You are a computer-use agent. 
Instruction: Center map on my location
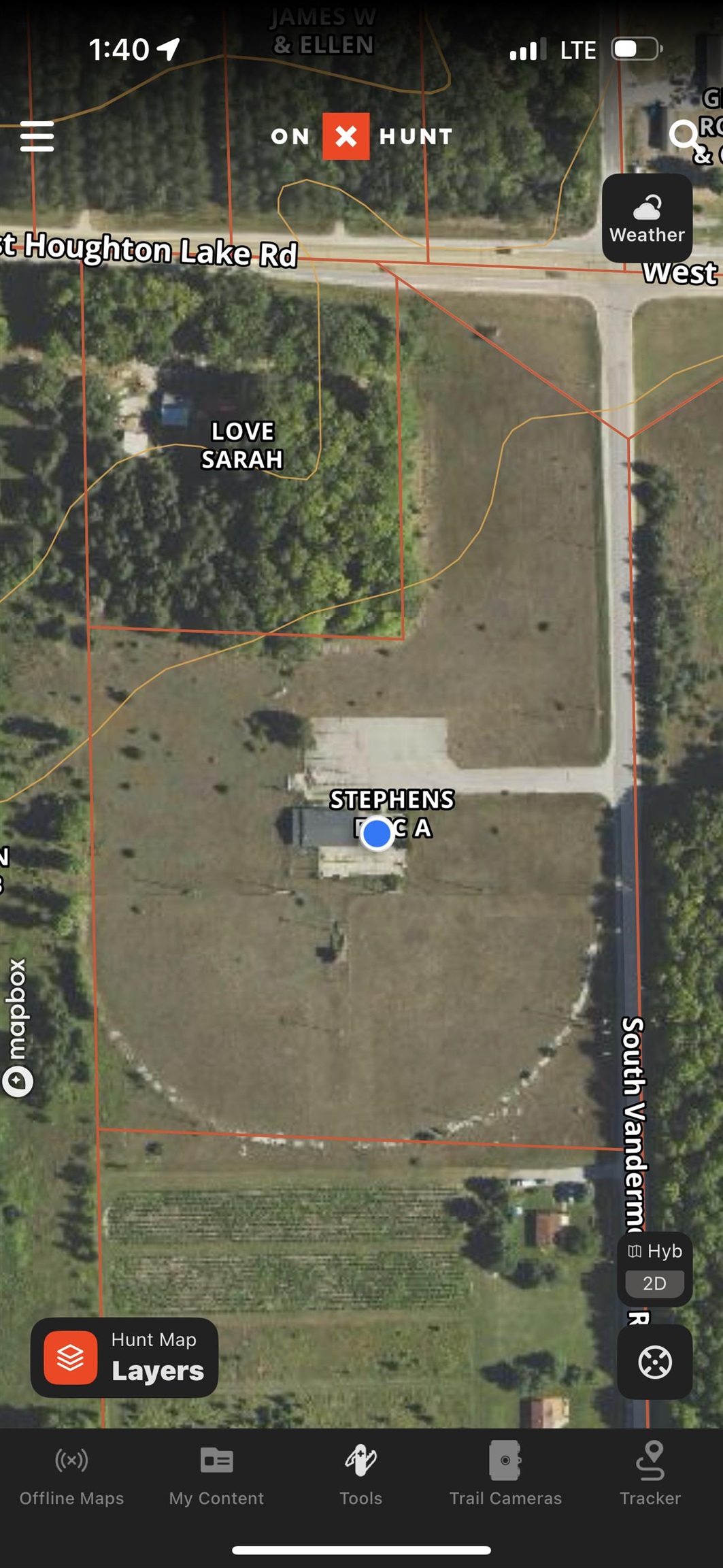[654, 1362]
